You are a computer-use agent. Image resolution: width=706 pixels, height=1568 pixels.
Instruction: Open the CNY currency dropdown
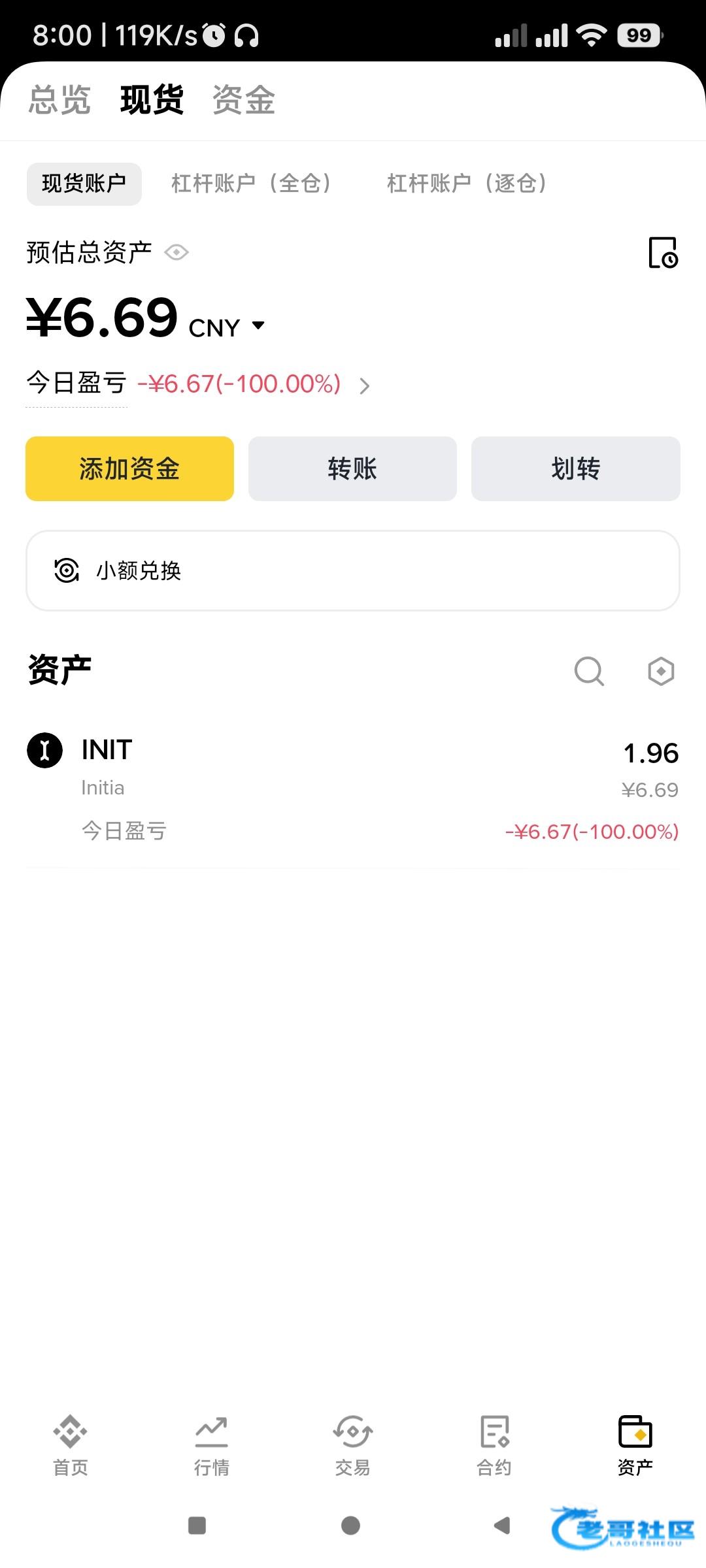pos(227,327)
